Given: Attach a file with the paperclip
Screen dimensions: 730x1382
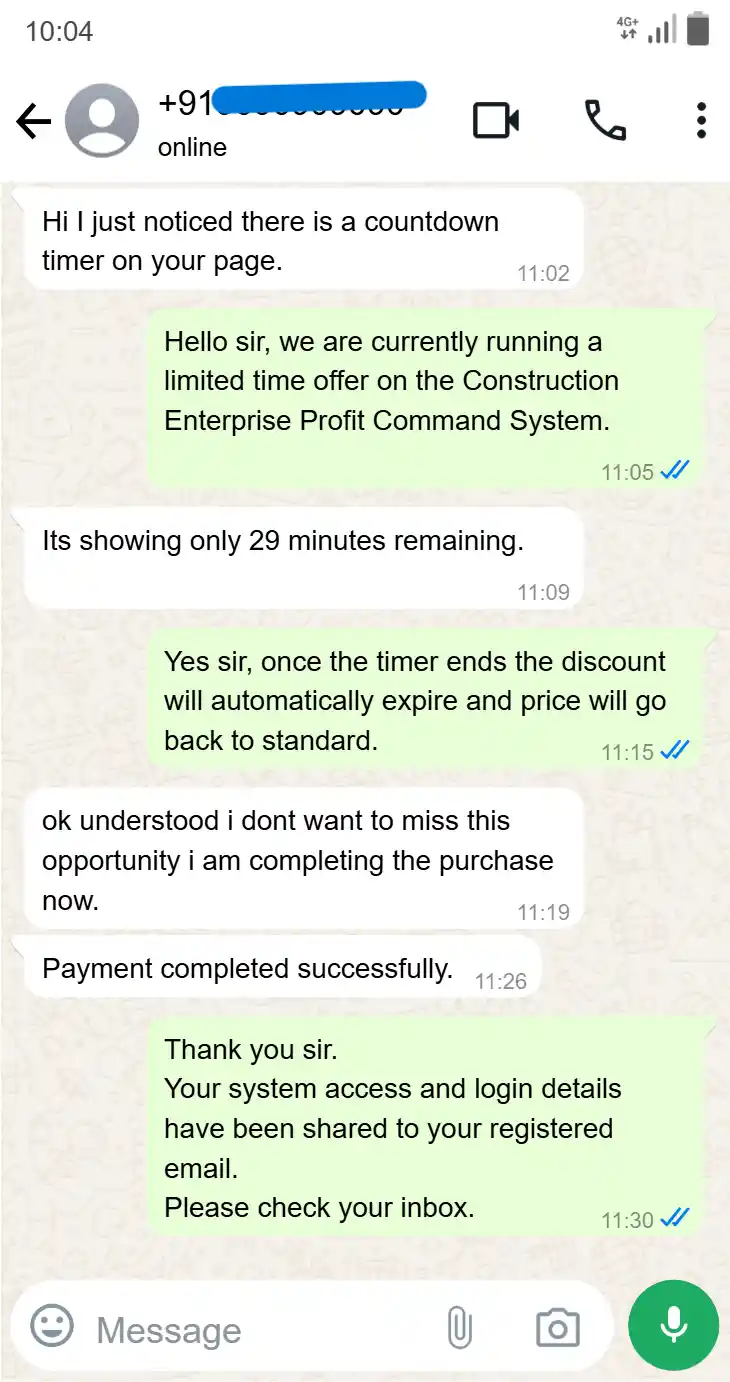Looking at the screenshot, I should click(459, 1328).
